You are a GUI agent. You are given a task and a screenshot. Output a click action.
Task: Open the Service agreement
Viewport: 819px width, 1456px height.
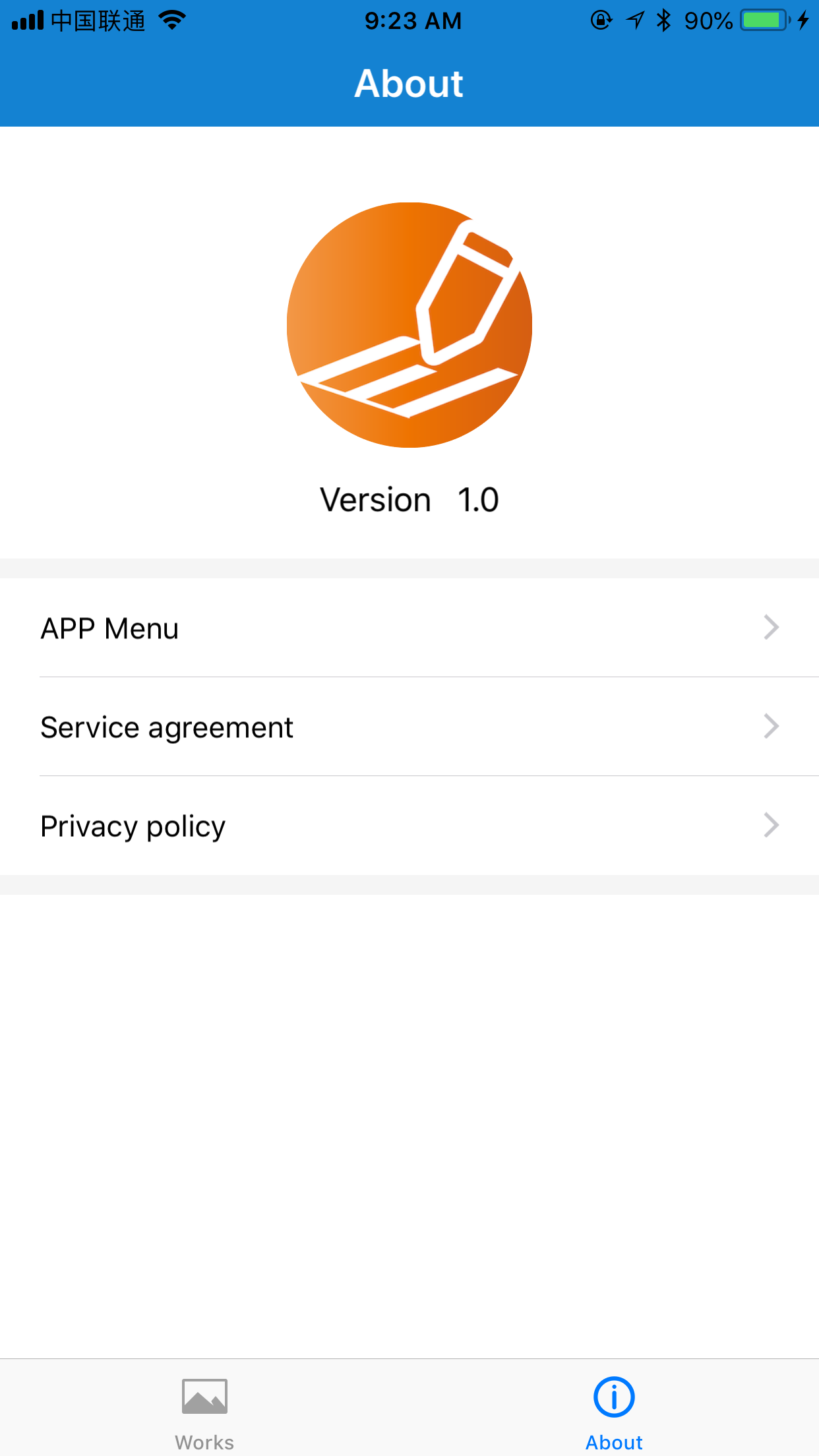(x=409, y=727)
